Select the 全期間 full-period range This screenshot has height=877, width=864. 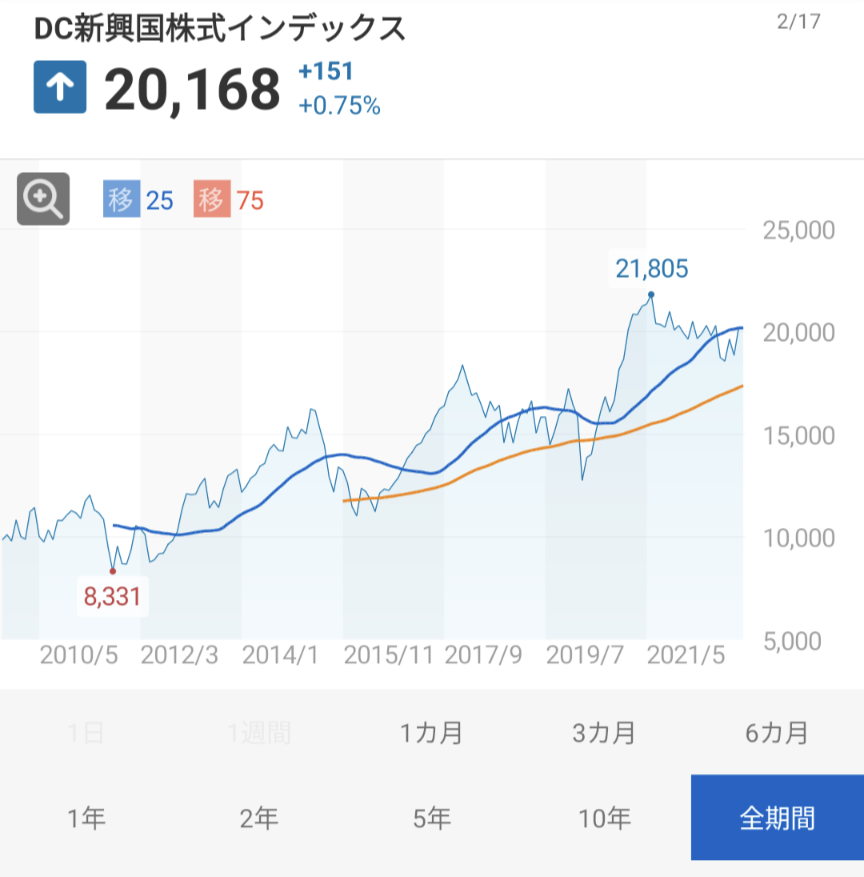point(777,819)
